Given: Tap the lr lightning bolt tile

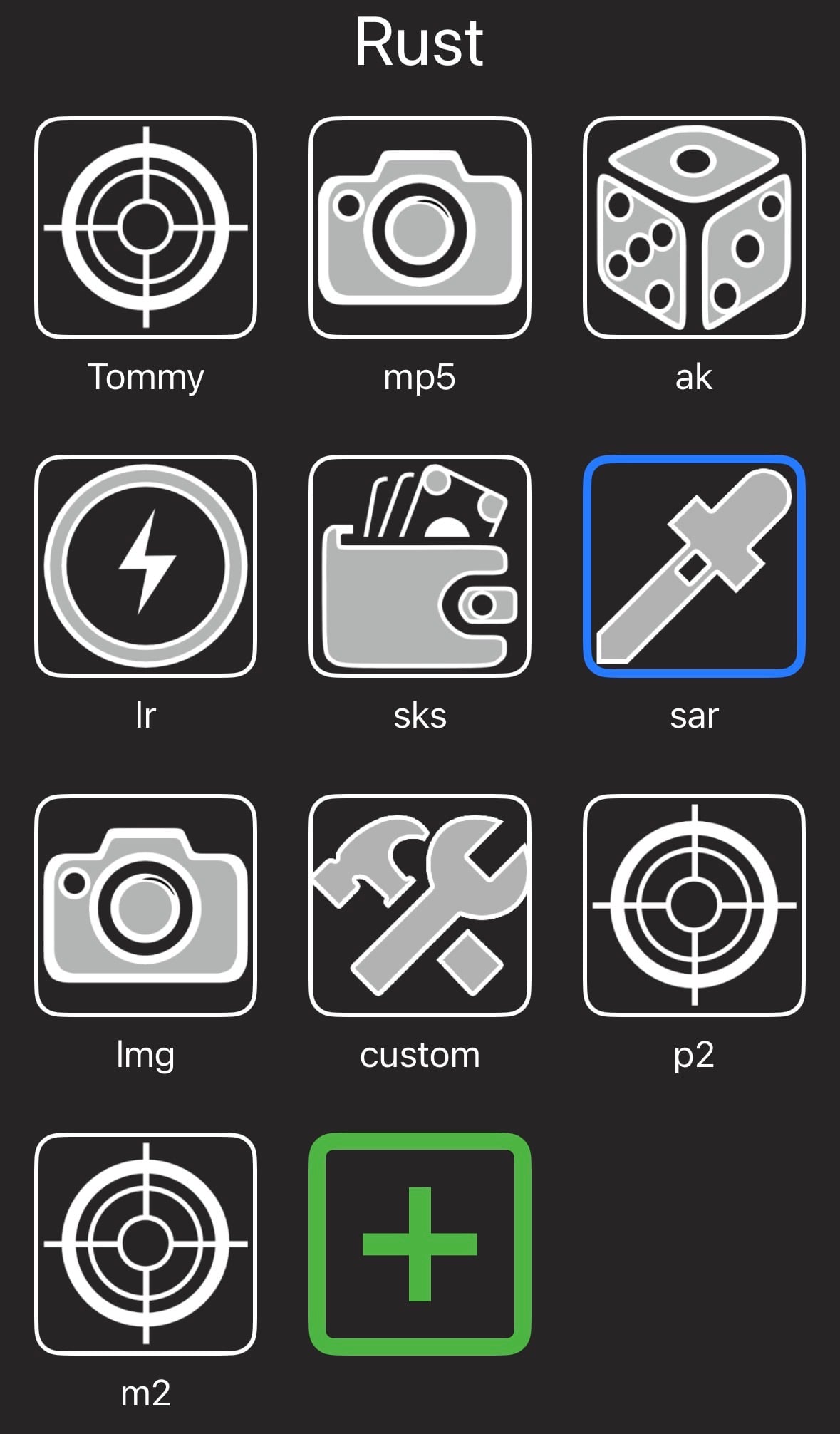Looking at the screenshot, I should point(145,566).
